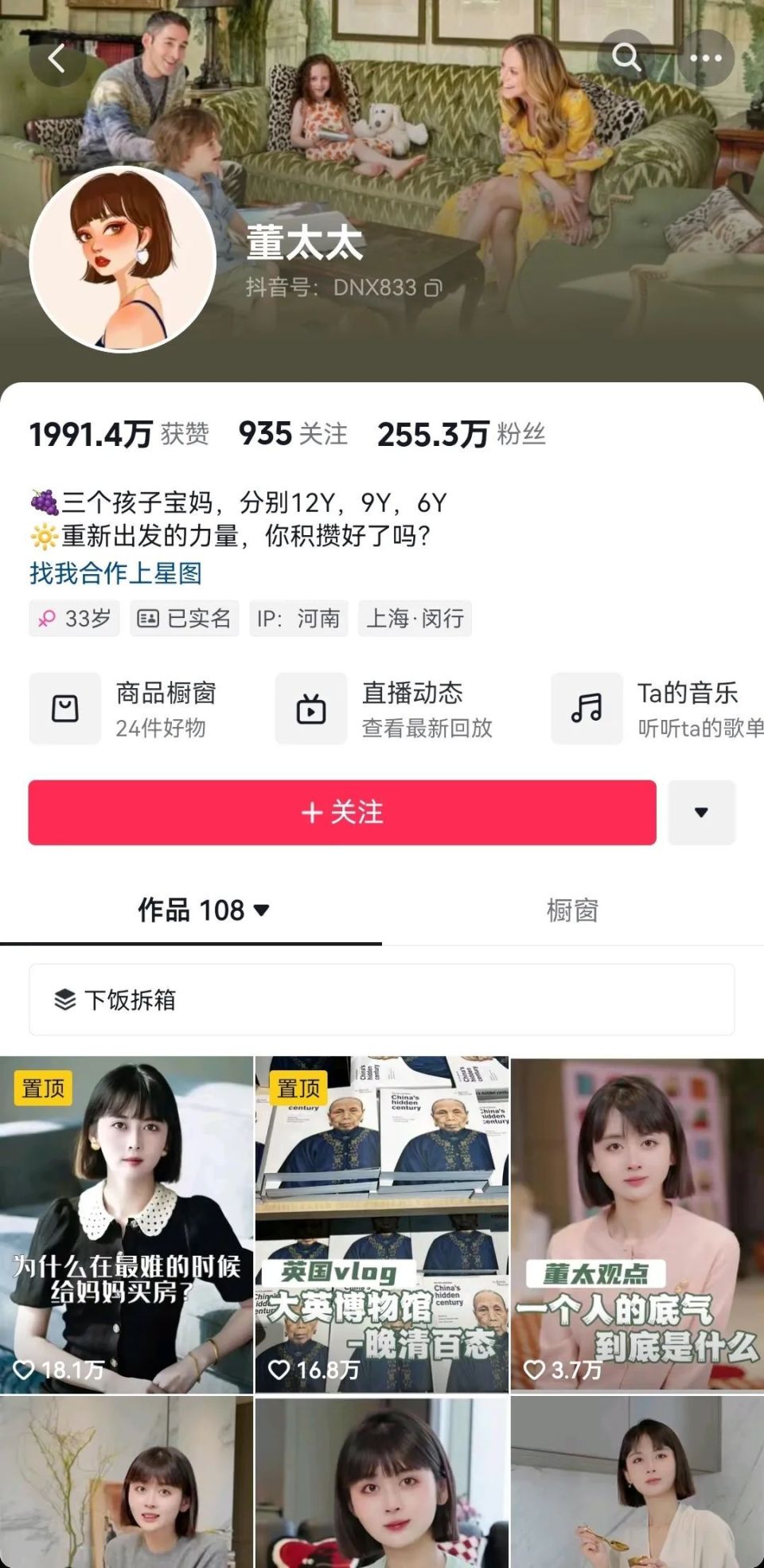Follow 董太太 with the red 关注 button
Screen dimensions: 764x1568
pos(342,812)
